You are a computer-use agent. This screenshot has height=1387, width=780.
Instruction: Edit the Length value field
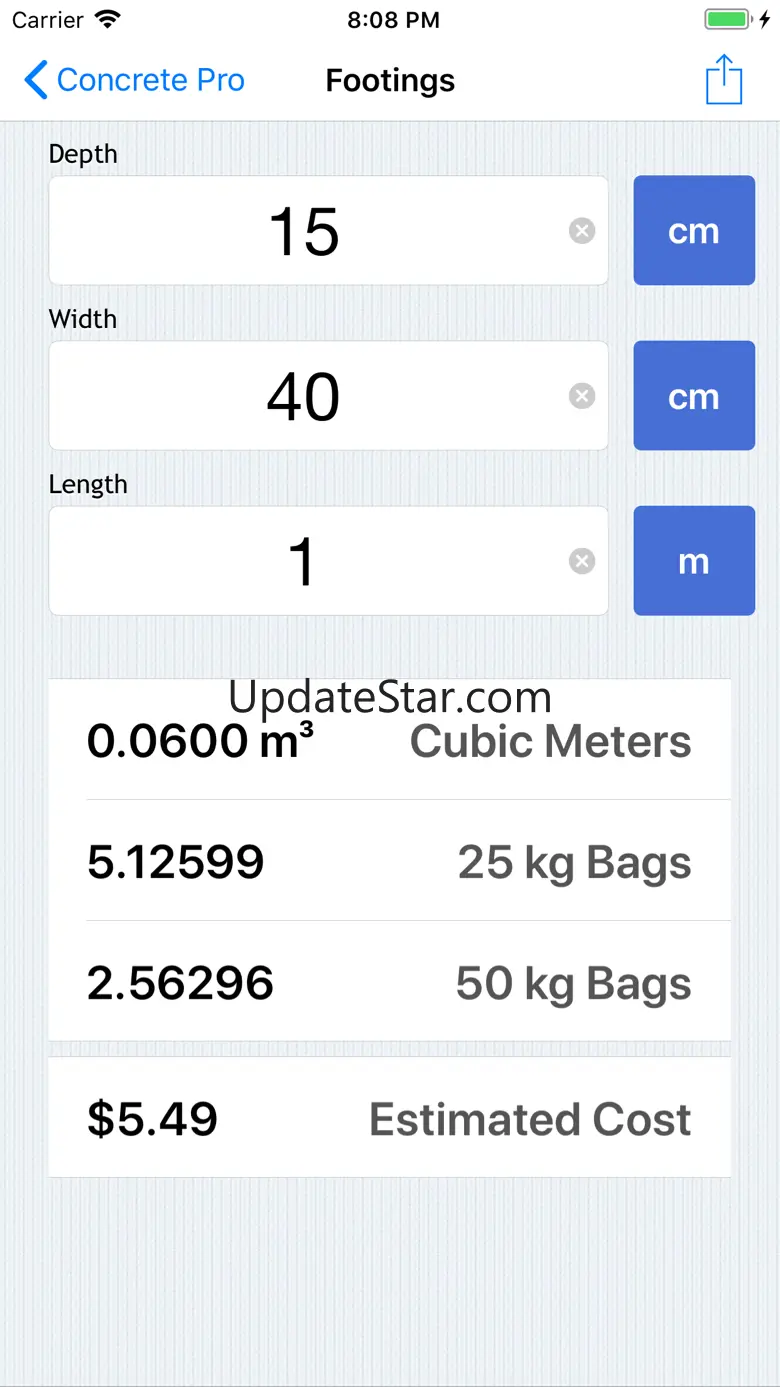pos(305,561)
